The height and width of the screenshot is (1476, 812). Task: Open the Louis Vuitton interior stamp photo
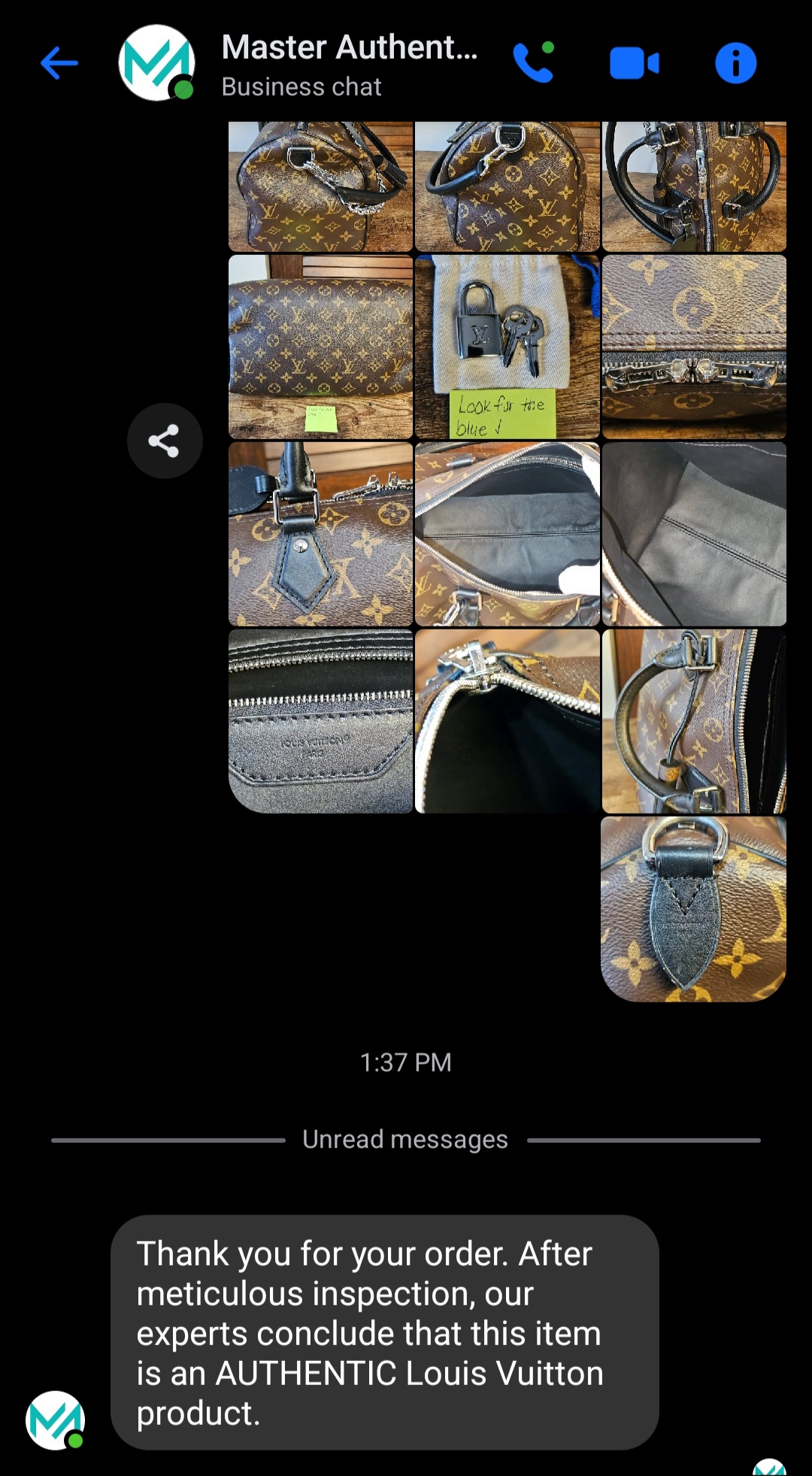[321, 721]
